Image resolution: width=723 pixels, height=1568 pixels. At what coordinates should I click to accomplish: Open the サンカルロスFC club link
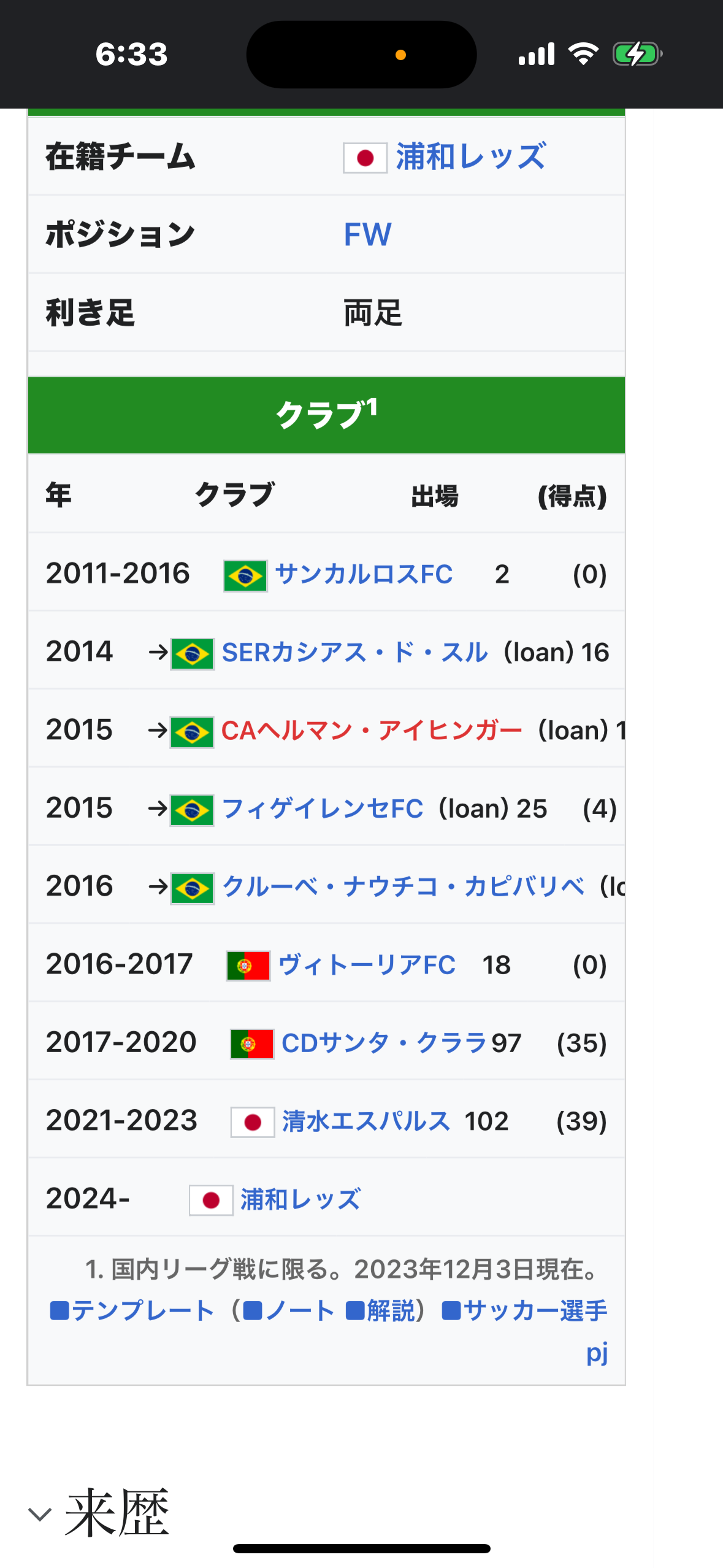tap(364, 575)
